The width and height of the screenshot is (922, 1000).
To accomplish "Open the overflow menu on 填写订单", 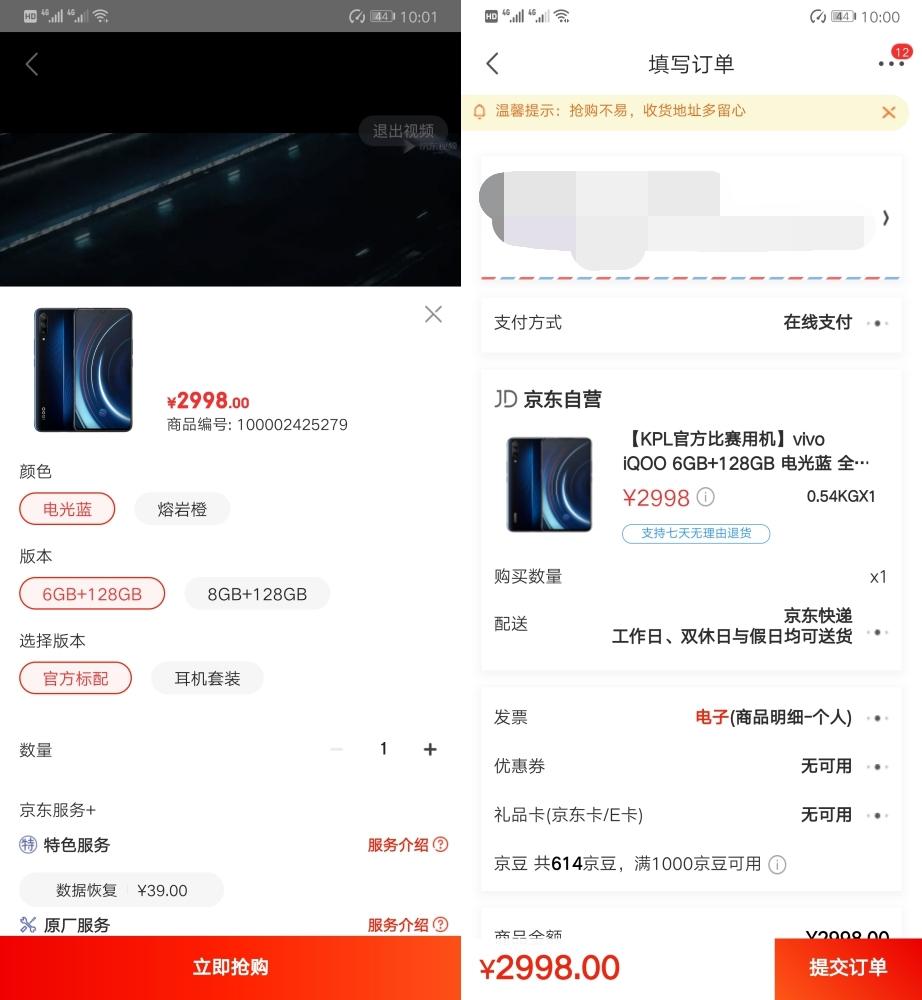I will [890, 63].
